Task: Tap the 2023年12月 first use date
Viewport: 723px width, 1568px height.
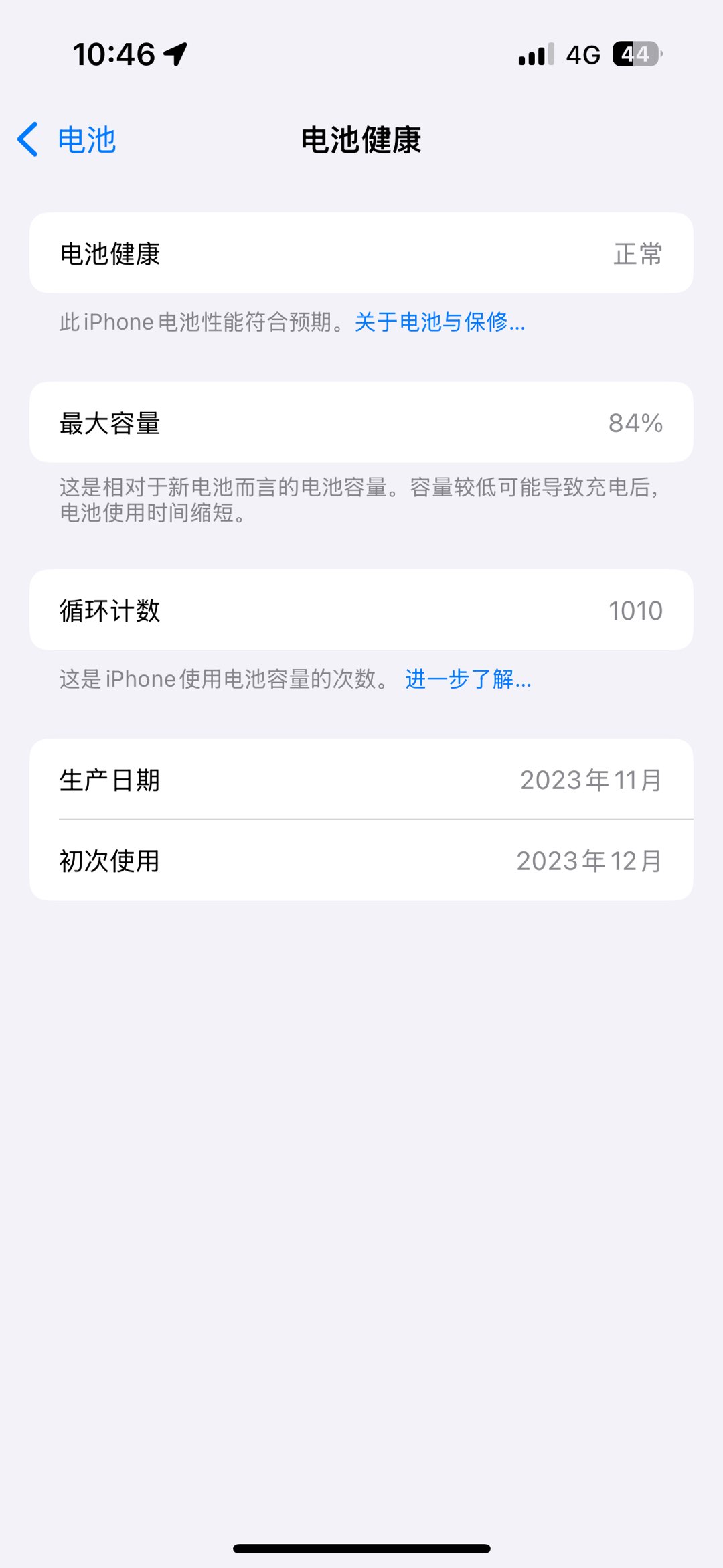Action: point(592,861)
